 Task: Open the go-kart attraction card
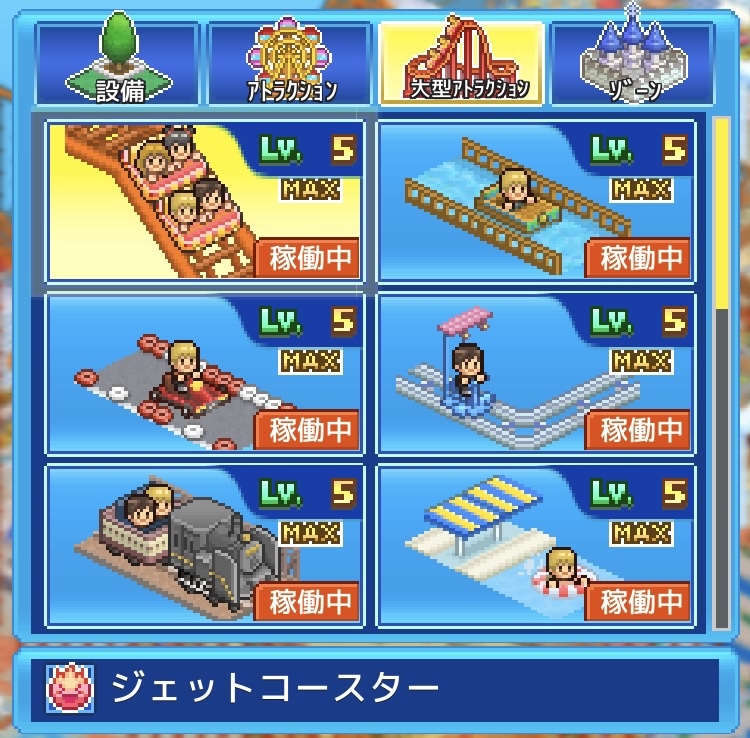205,373
